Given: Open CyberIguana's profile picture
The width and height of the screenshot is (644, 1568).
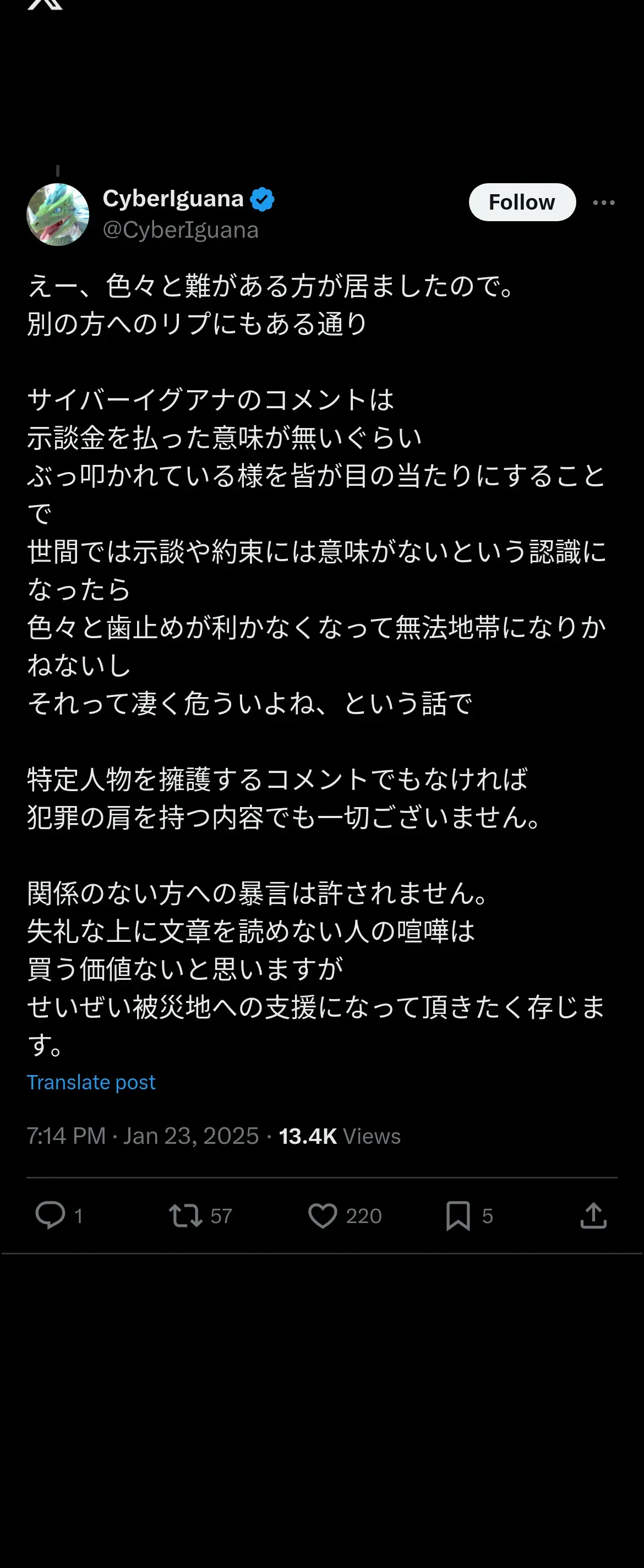Looking at the screenshot, I should (58, 215).
